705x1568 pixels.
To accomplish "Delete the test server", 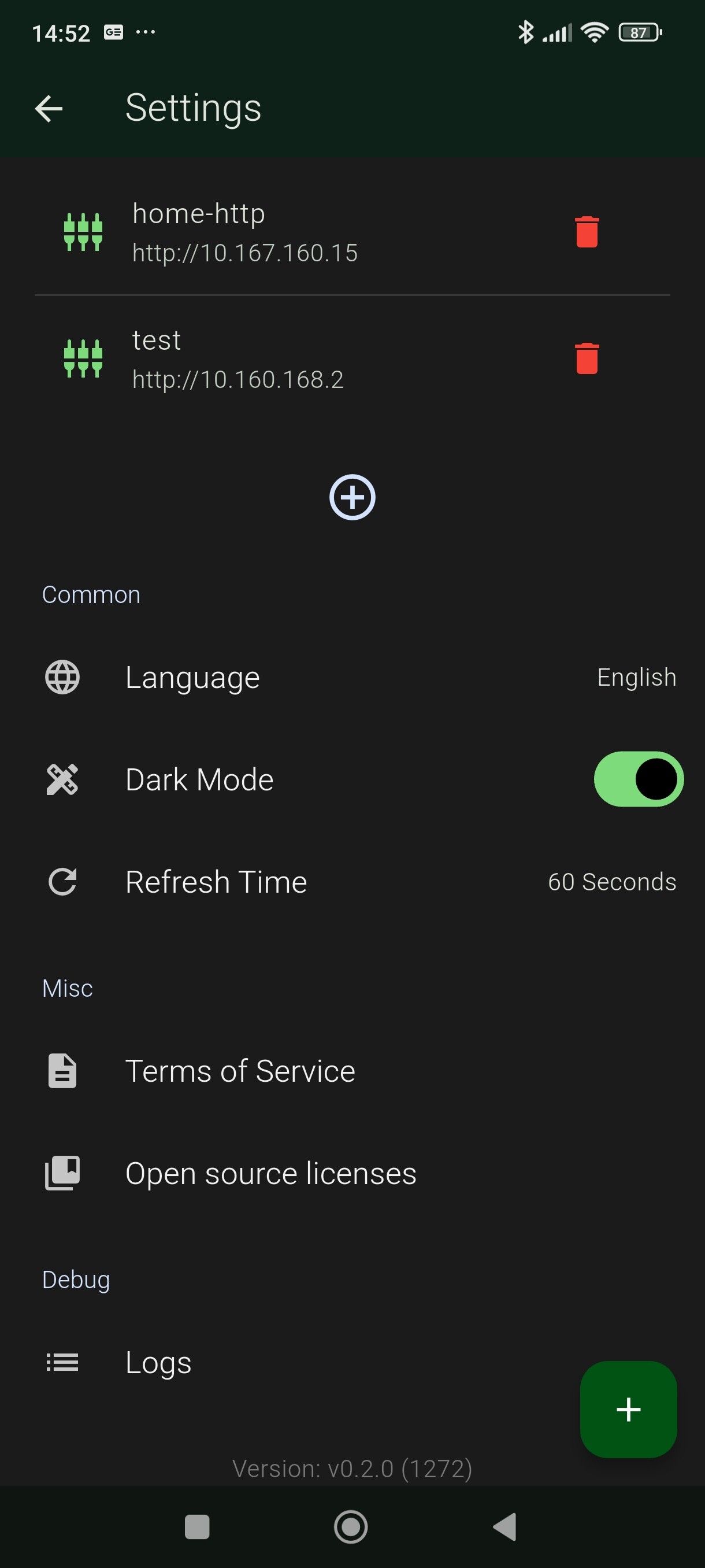I will point(587,358).
